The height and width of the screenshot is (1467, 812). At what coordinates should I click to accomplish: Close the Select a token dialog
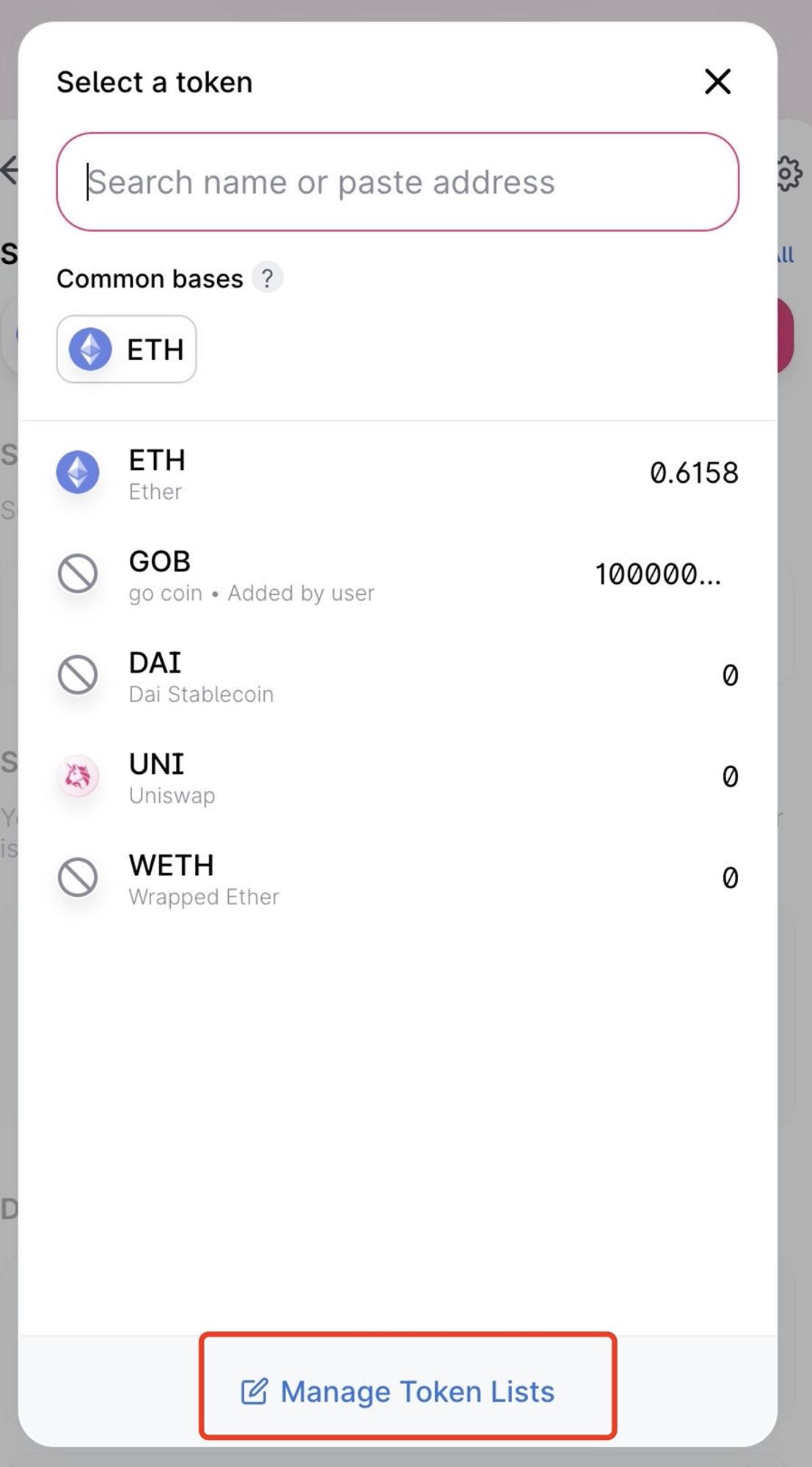click(x=717, y=81)
